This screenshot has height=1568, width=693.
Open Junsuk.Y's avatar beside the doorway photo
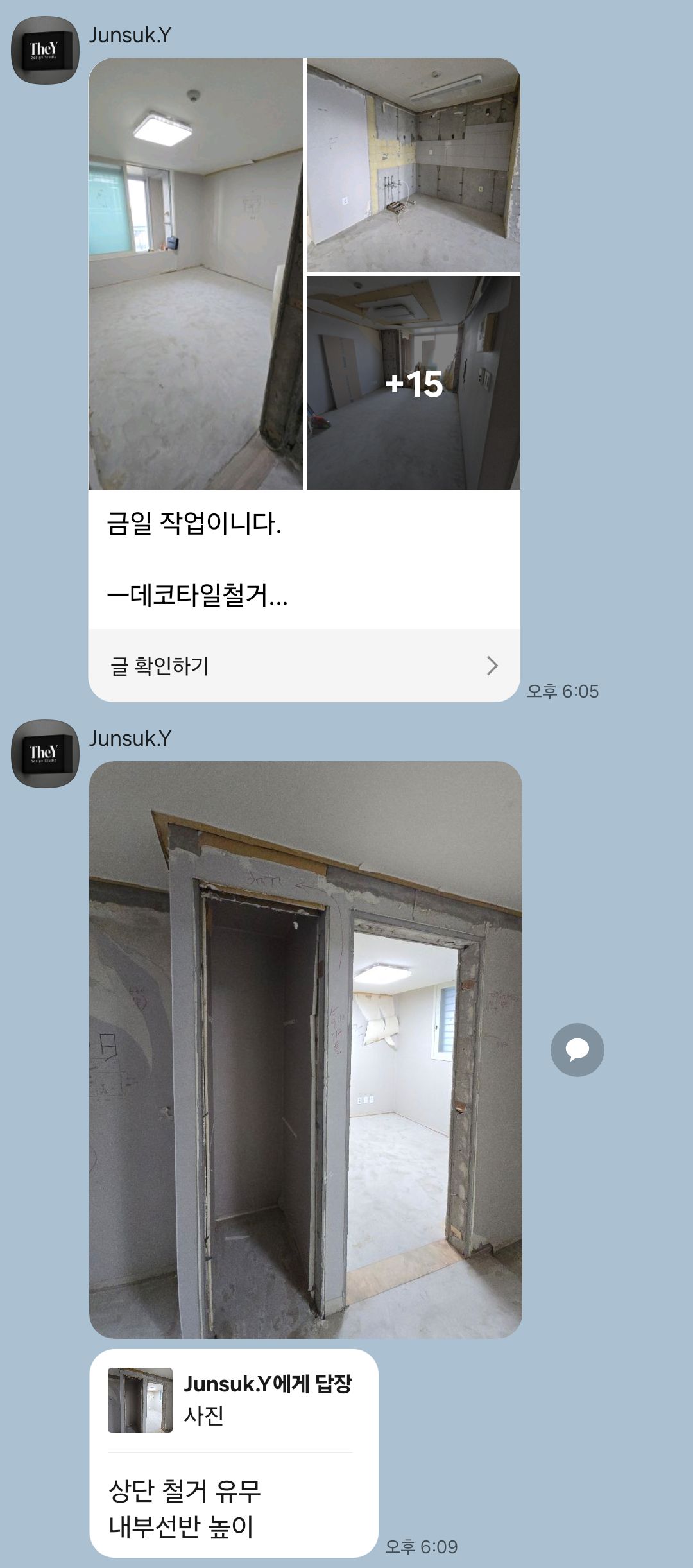45,754
